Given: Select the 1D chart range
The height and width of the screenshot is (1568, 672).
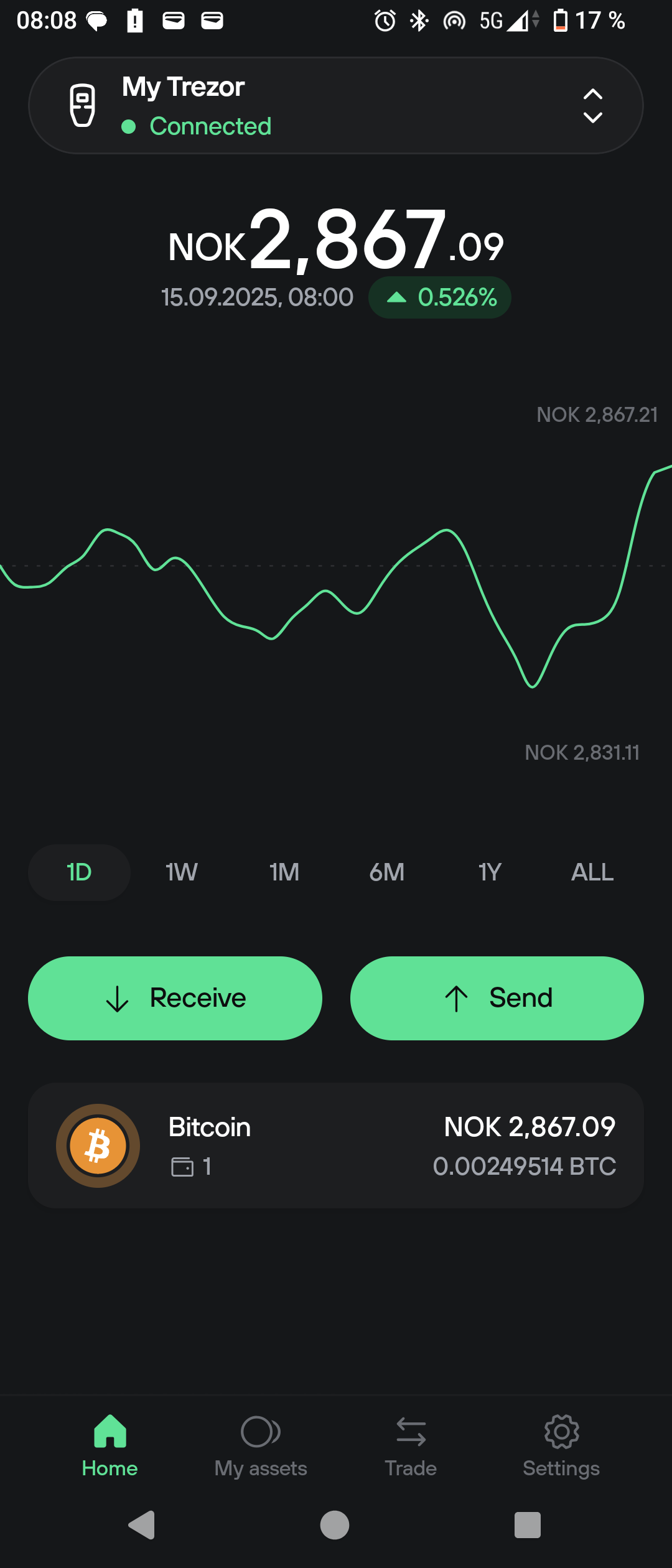Looking at the screenshot, I should tap(79, 872).
